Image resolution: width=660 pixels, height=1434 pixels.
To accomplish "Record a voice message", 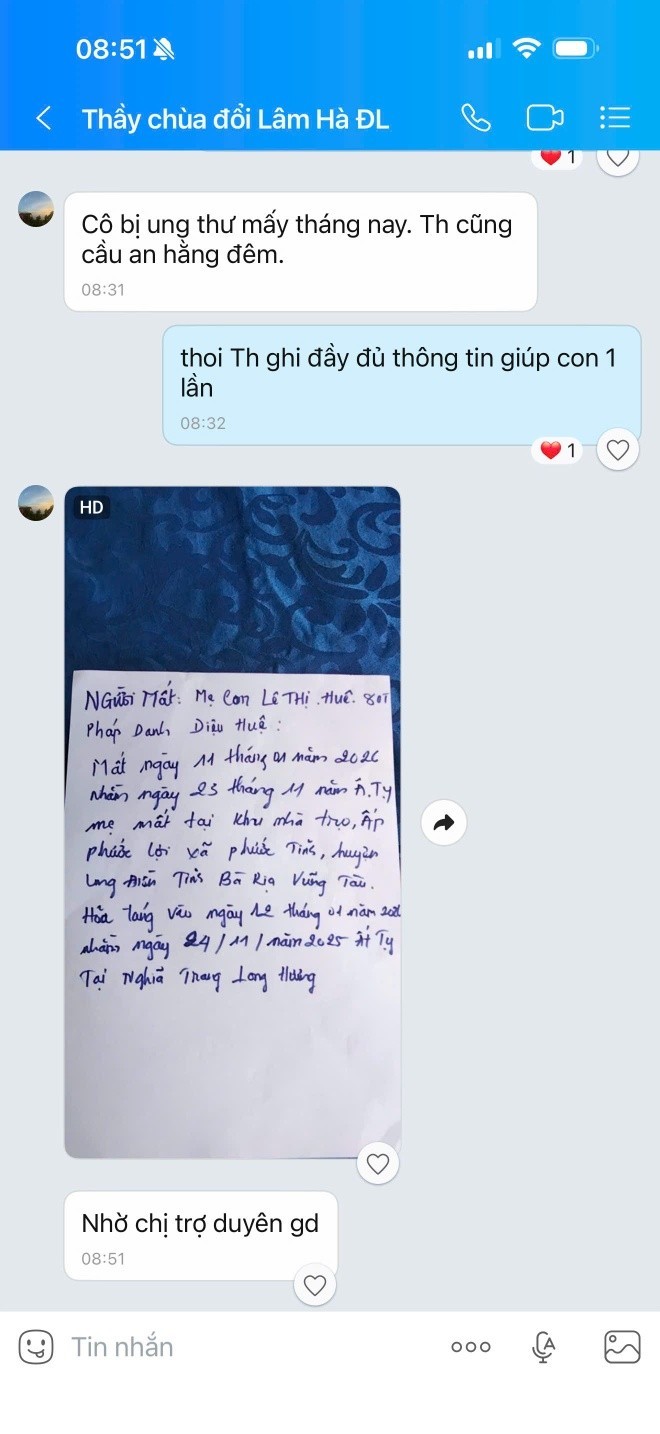I will pos(543,1346).
